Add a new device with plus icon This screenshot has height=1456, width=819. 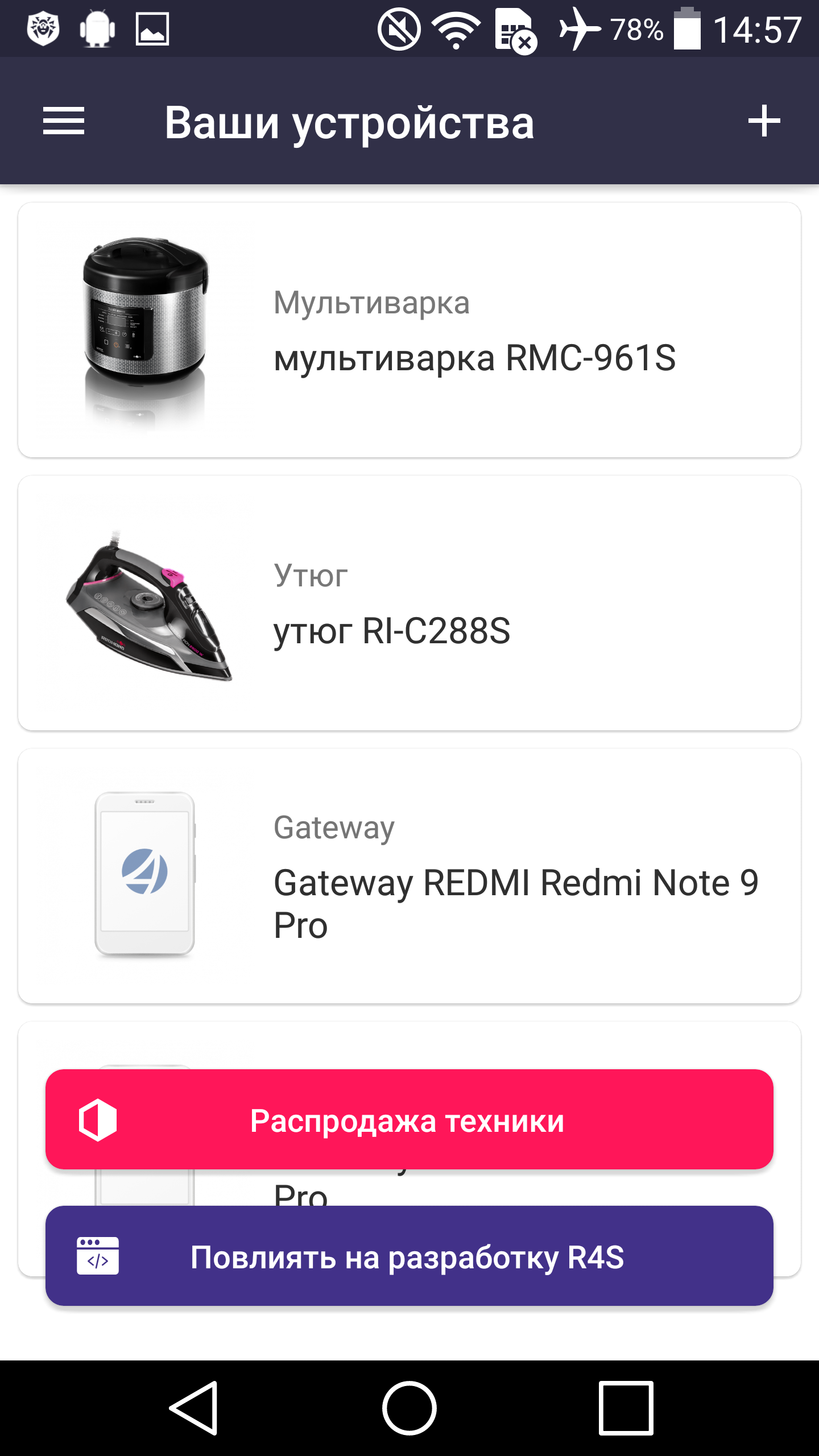tap(764, 121)
